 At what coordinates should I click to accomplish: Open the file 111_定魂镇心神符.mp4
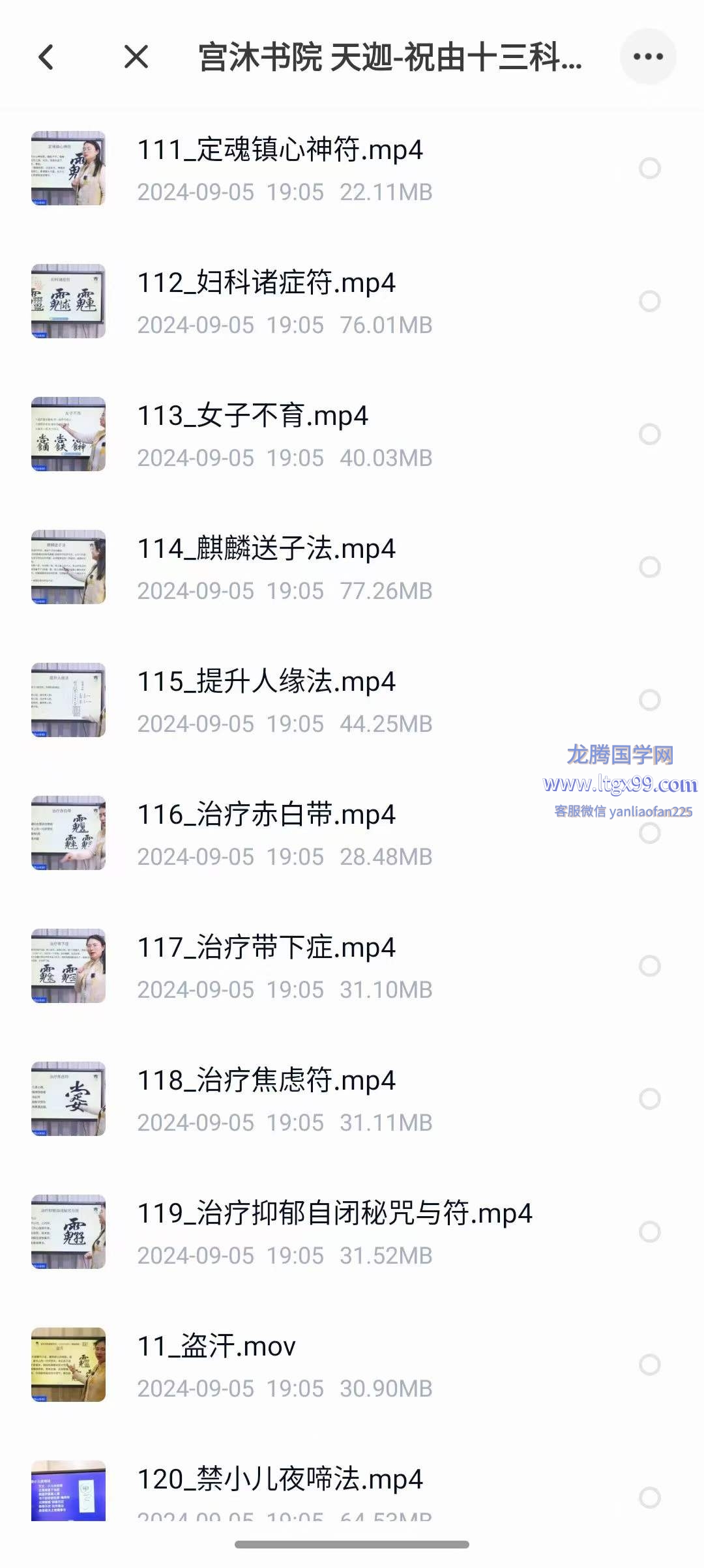point(280,151)
